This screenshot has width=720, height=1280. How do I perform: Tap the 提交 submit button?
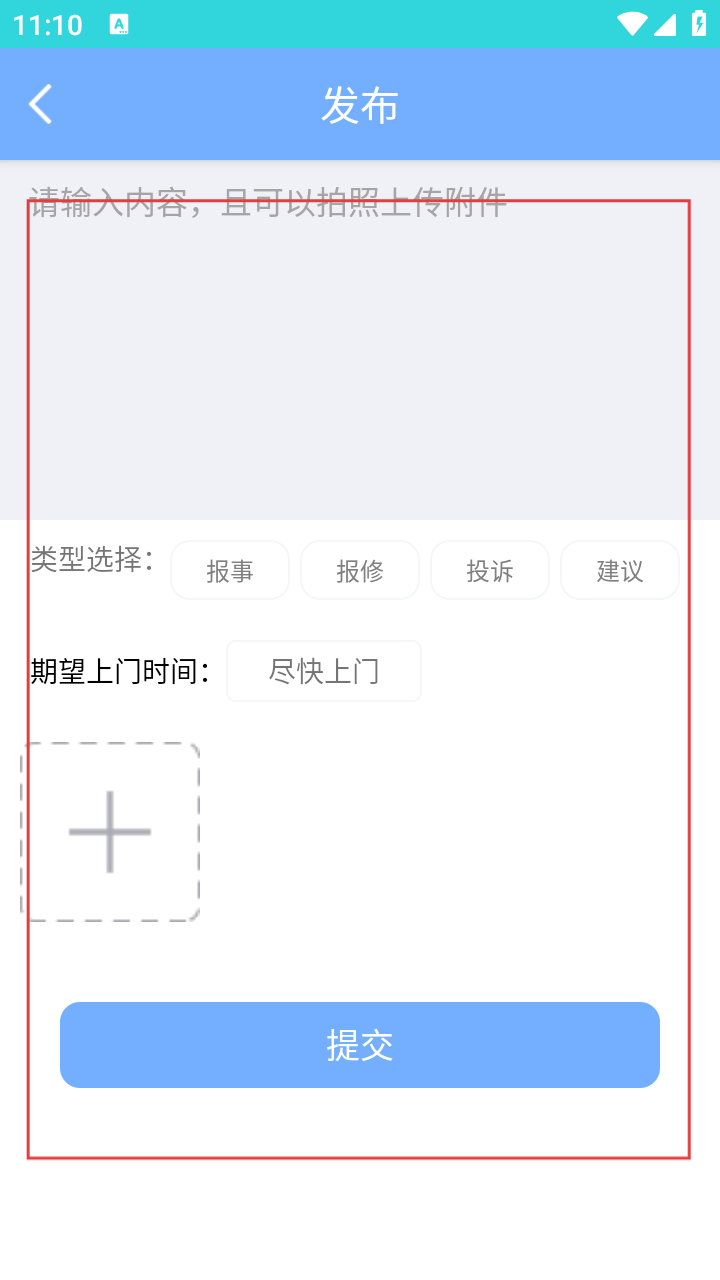pyautogui.click(x=360, y=1045)
